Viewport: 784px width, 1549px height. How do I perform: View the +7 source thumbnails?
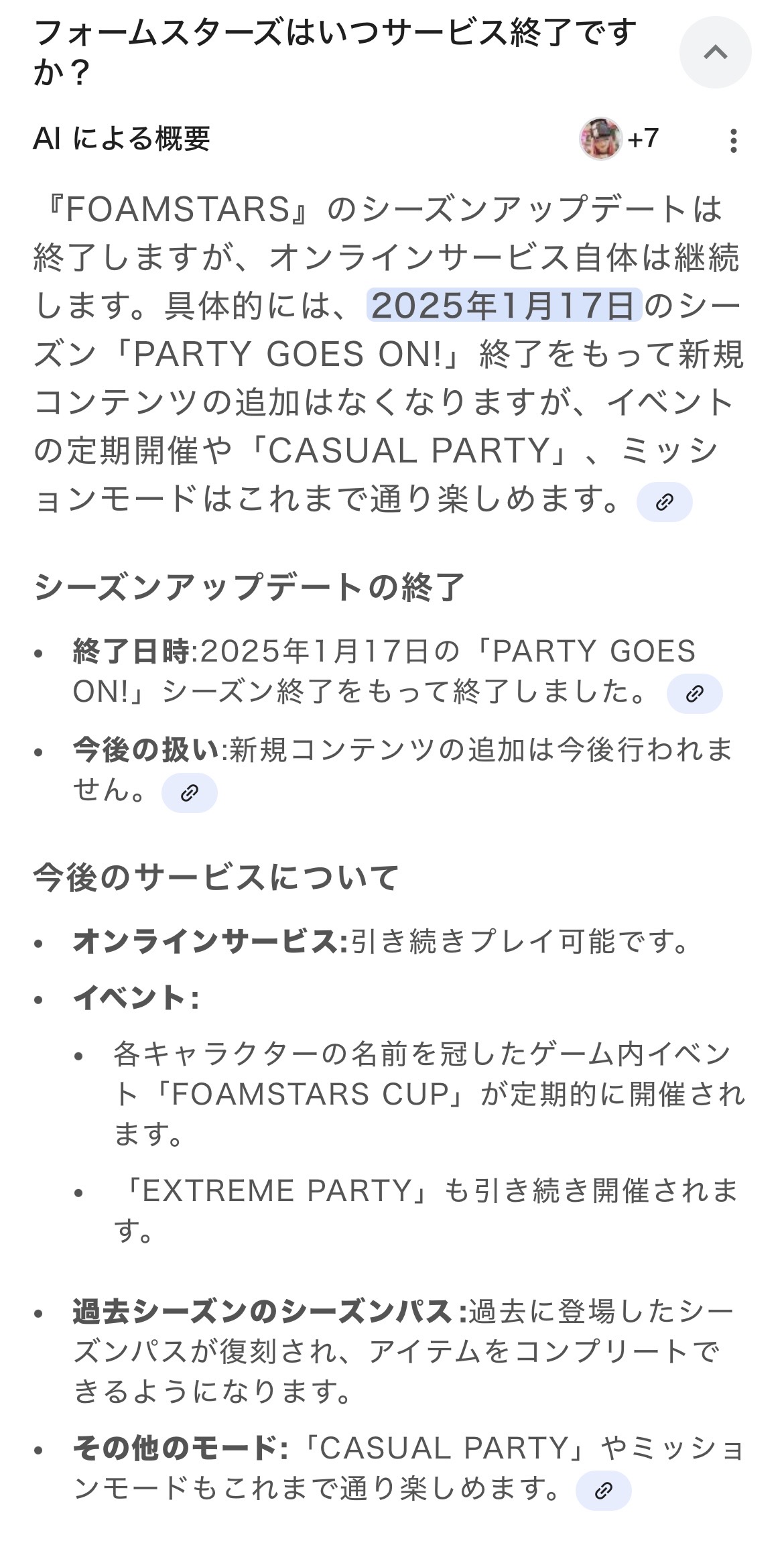(x=619, y=139)
